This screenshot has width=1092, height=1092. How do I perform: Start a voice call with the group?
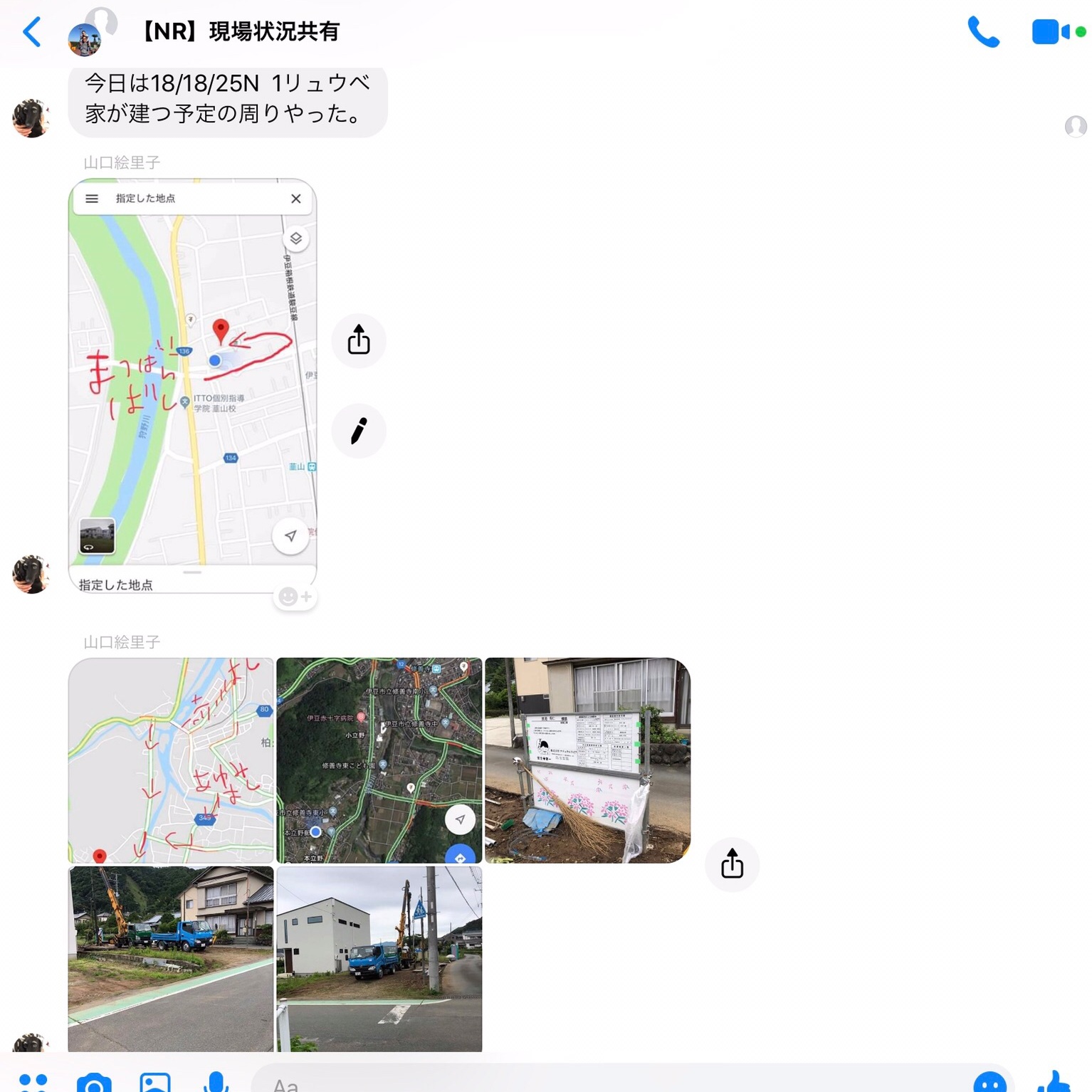pos(983,32)
